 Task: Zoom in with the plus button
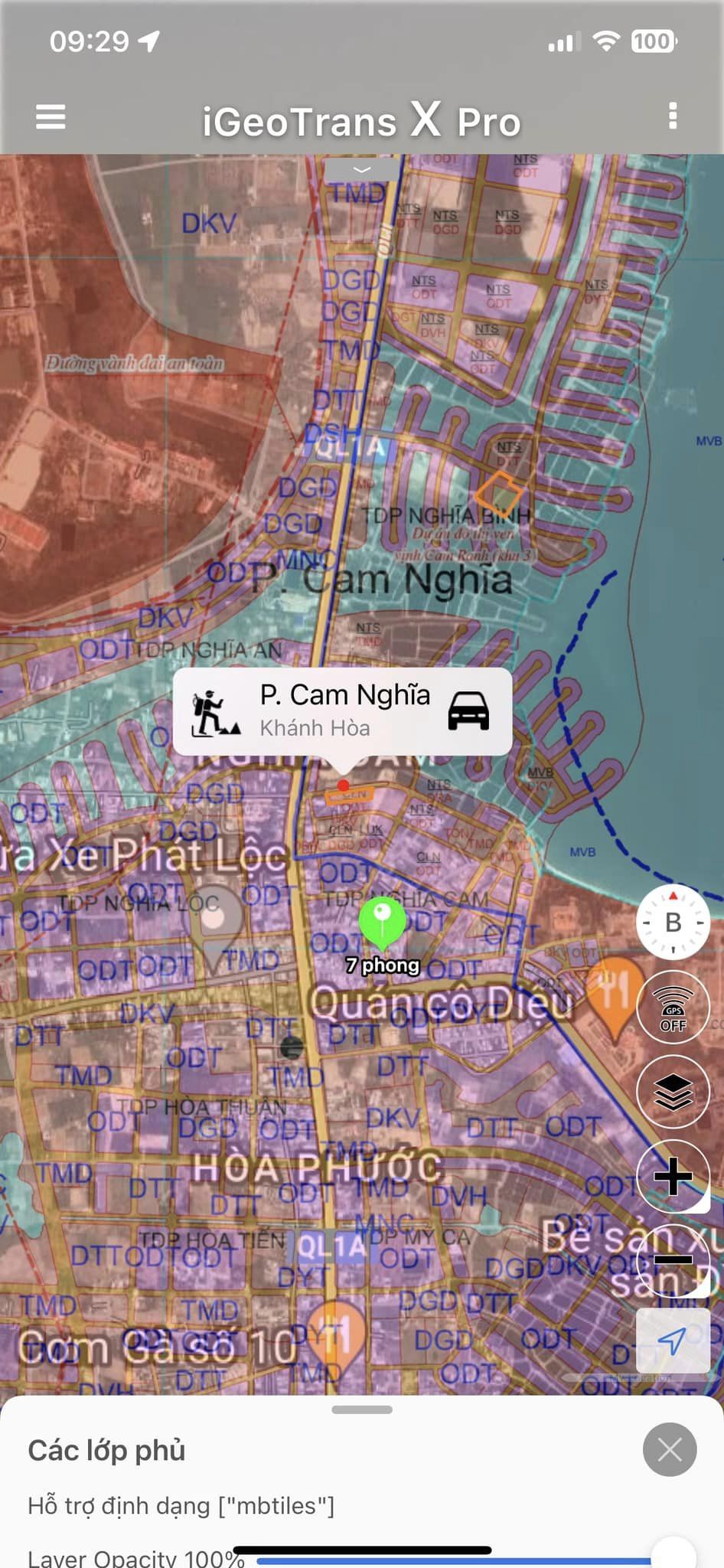tap(673, 1176)
